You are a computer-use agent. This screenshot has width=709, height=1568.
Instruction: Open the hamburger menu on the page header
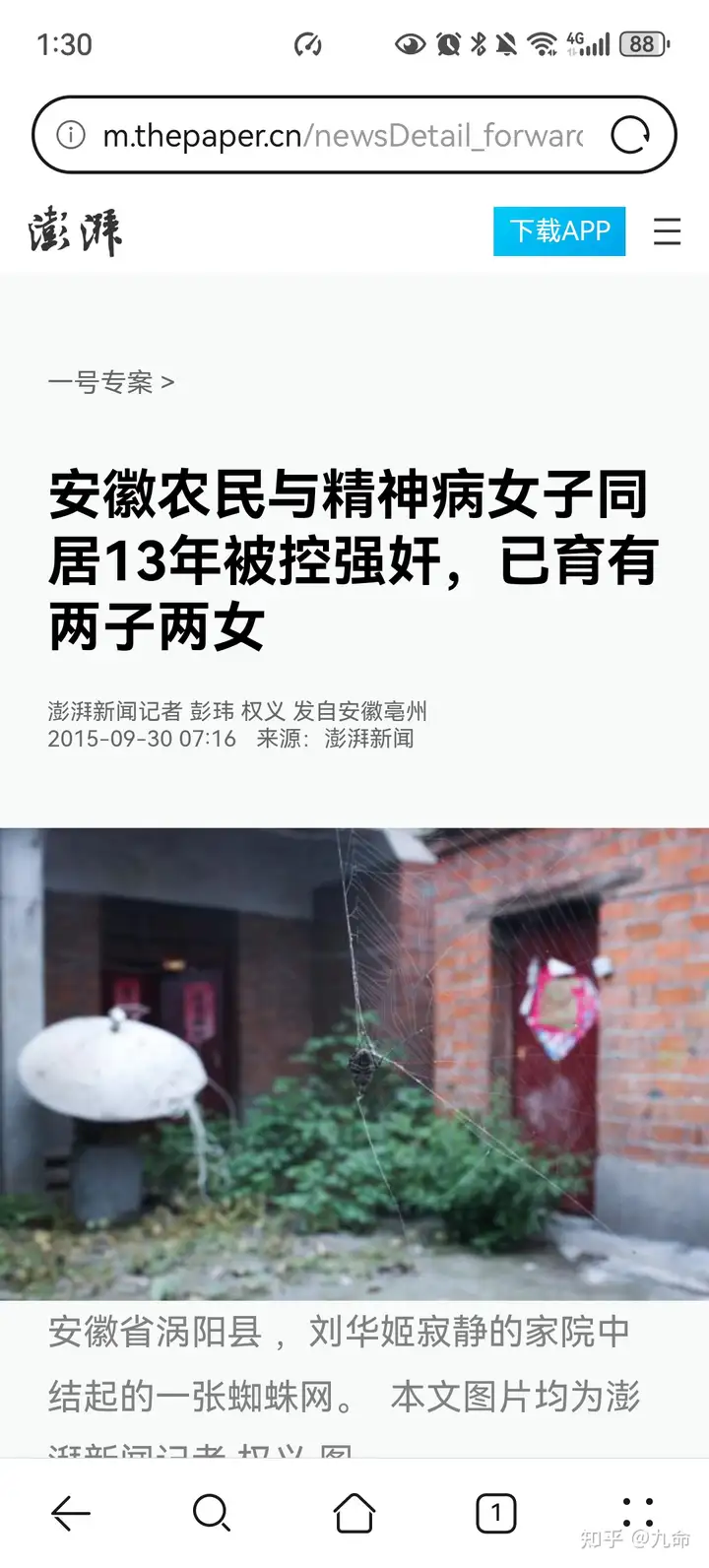pyautogui.click(x=668, y=231)
